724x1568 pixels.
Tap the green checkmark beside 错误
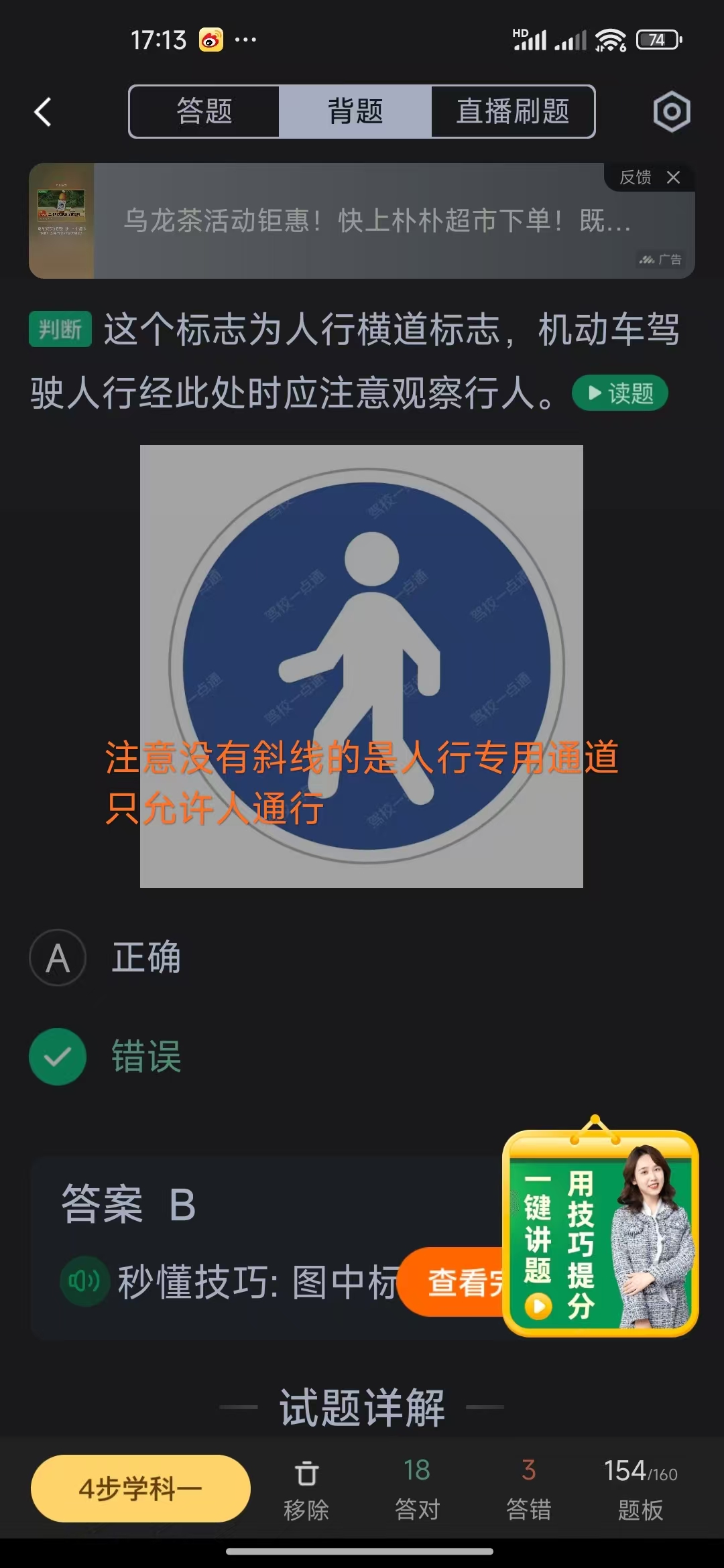coord(57,1057)
